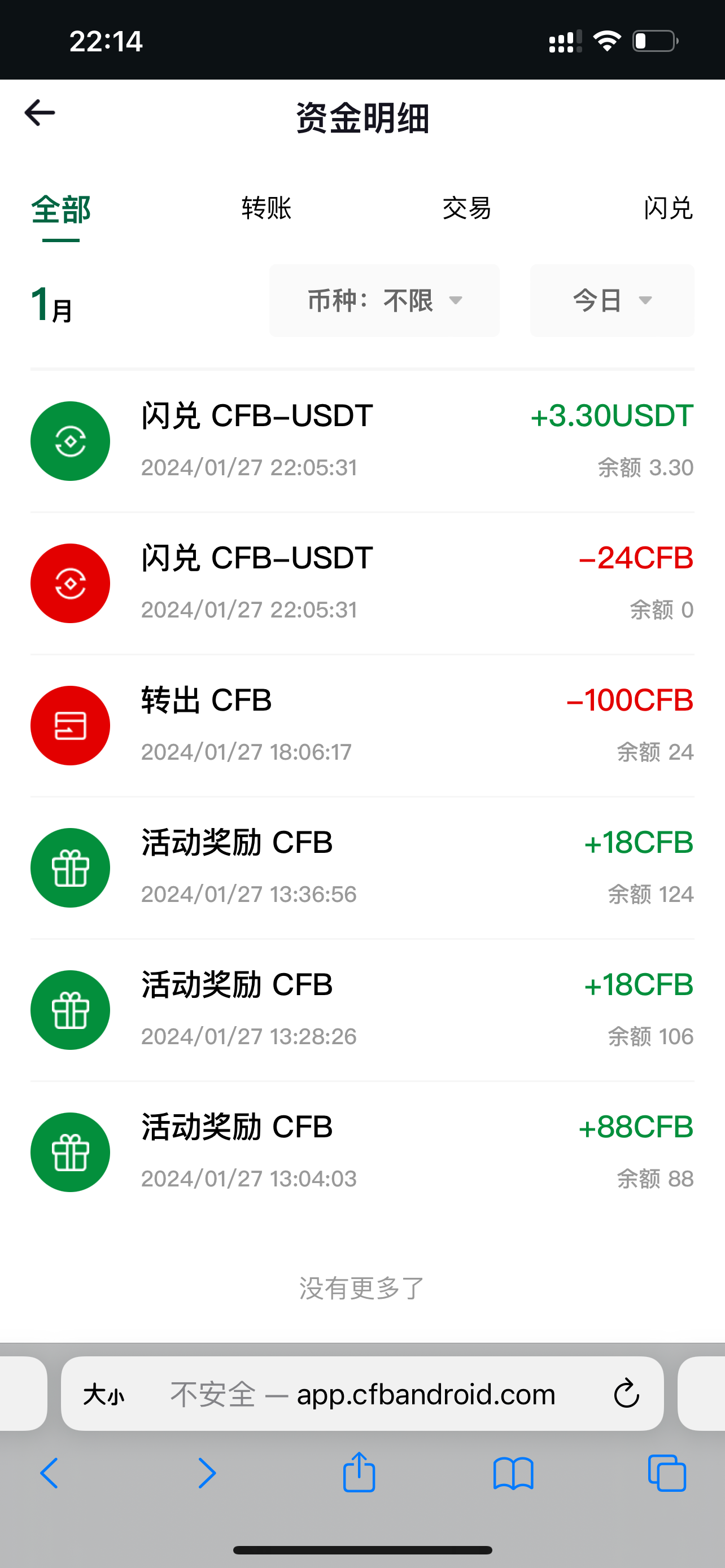The image size is (725, 1568).
Task: Open Safari's 大小 page settings
Action: (x=103, y=1395)
